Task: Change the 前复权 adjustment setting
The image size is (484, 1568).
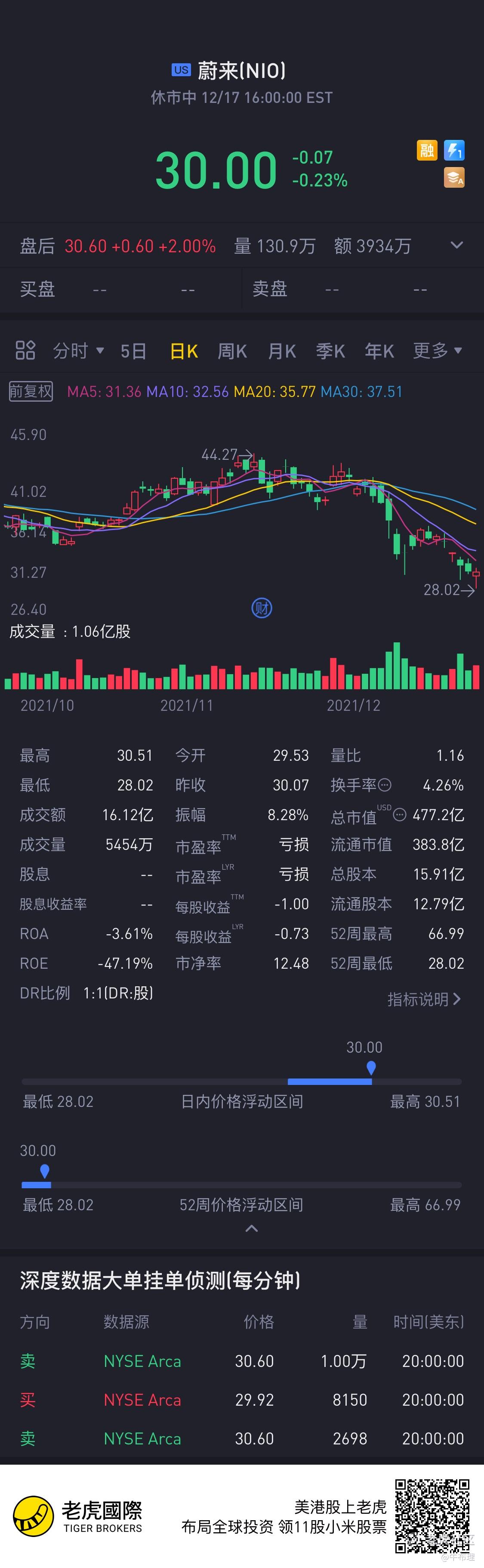Action: pyautogui.click(x=31, y=391)
